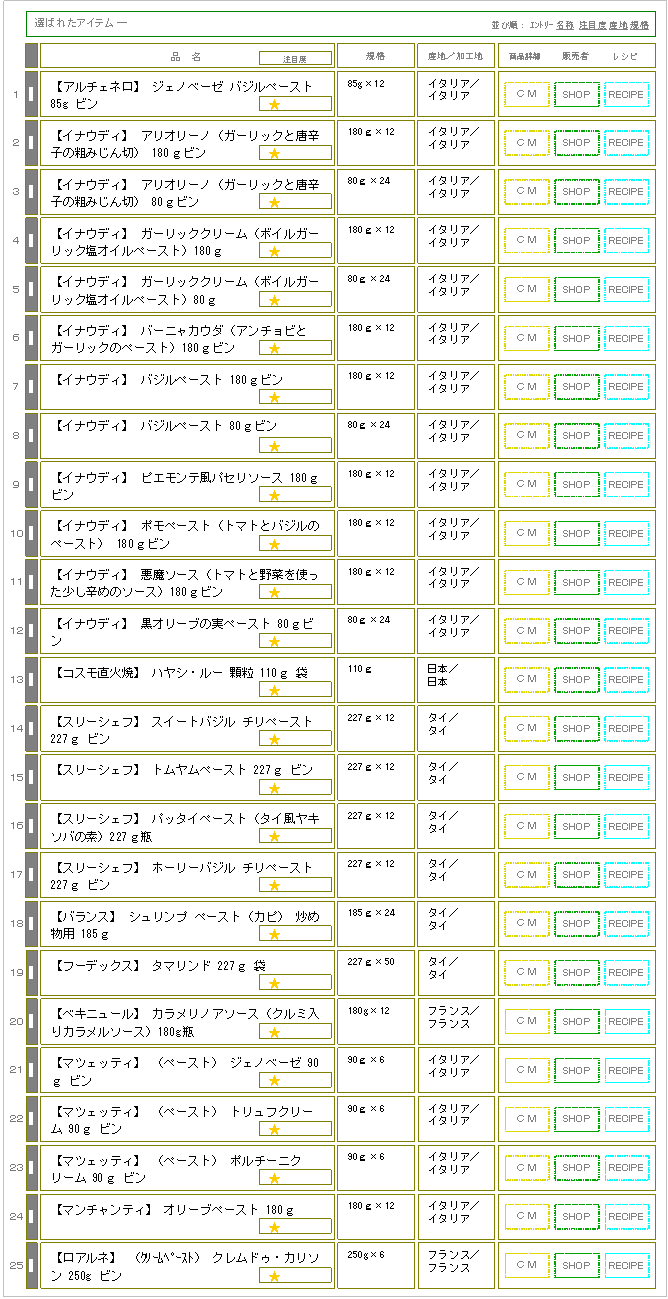Select the checkbox for ロアルネ クレムドゥ・カリソン
Viewport: 668px width, 1299px height.
pos(31,1265)
